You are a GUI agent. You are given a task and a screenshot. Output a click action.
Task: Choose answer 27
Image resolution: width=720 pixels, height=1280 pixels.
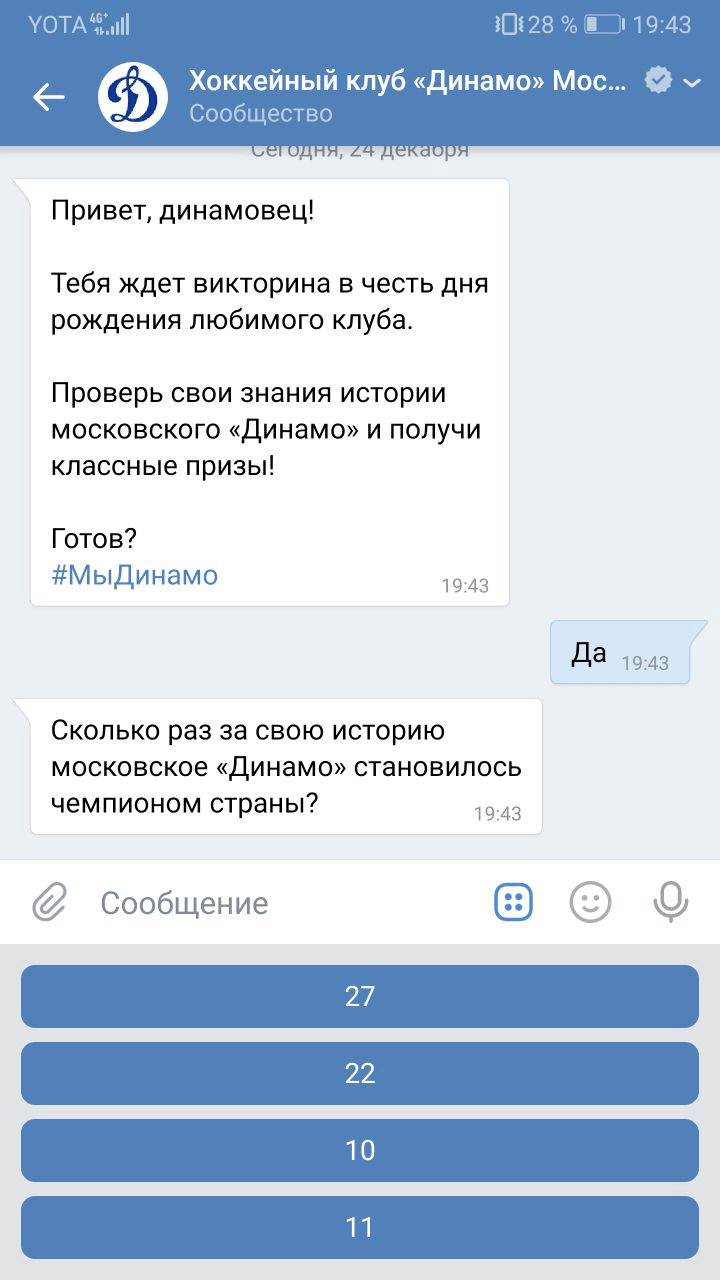pyautogui.click(x=360, y=996)
